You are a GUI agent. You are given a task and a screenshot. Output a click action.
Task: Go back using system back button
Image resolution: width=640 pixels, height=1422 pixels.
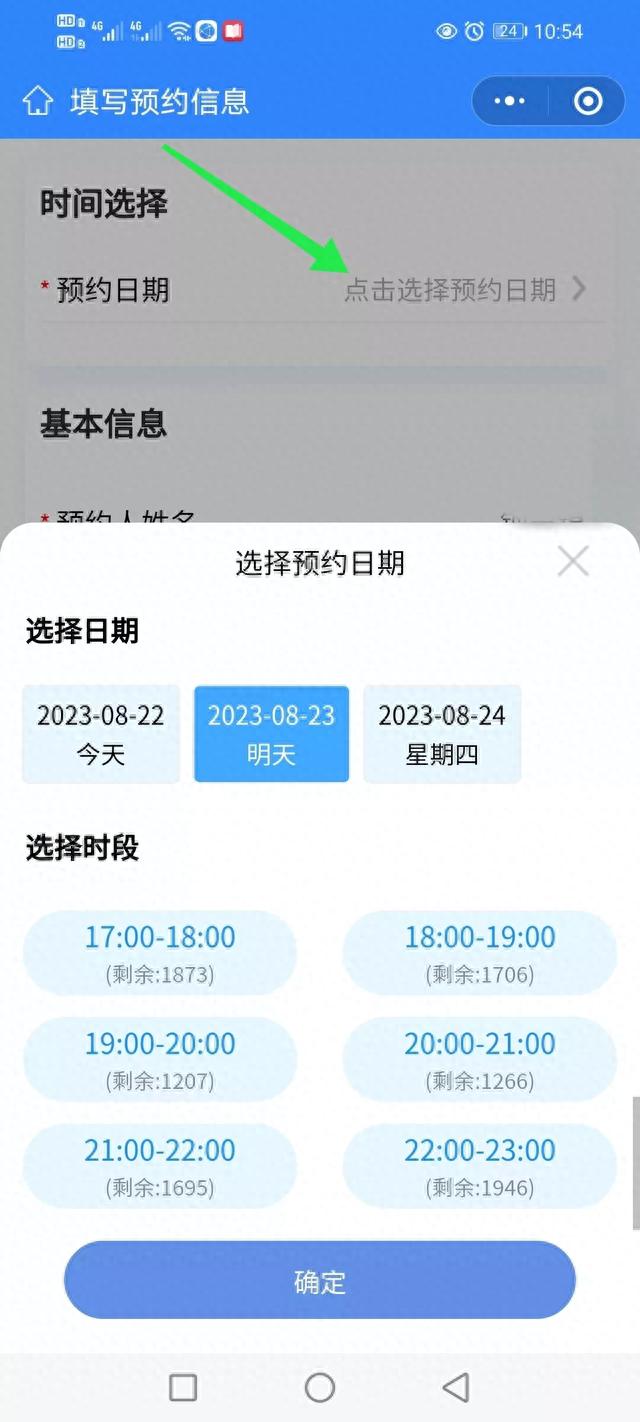click(456, 1387)
